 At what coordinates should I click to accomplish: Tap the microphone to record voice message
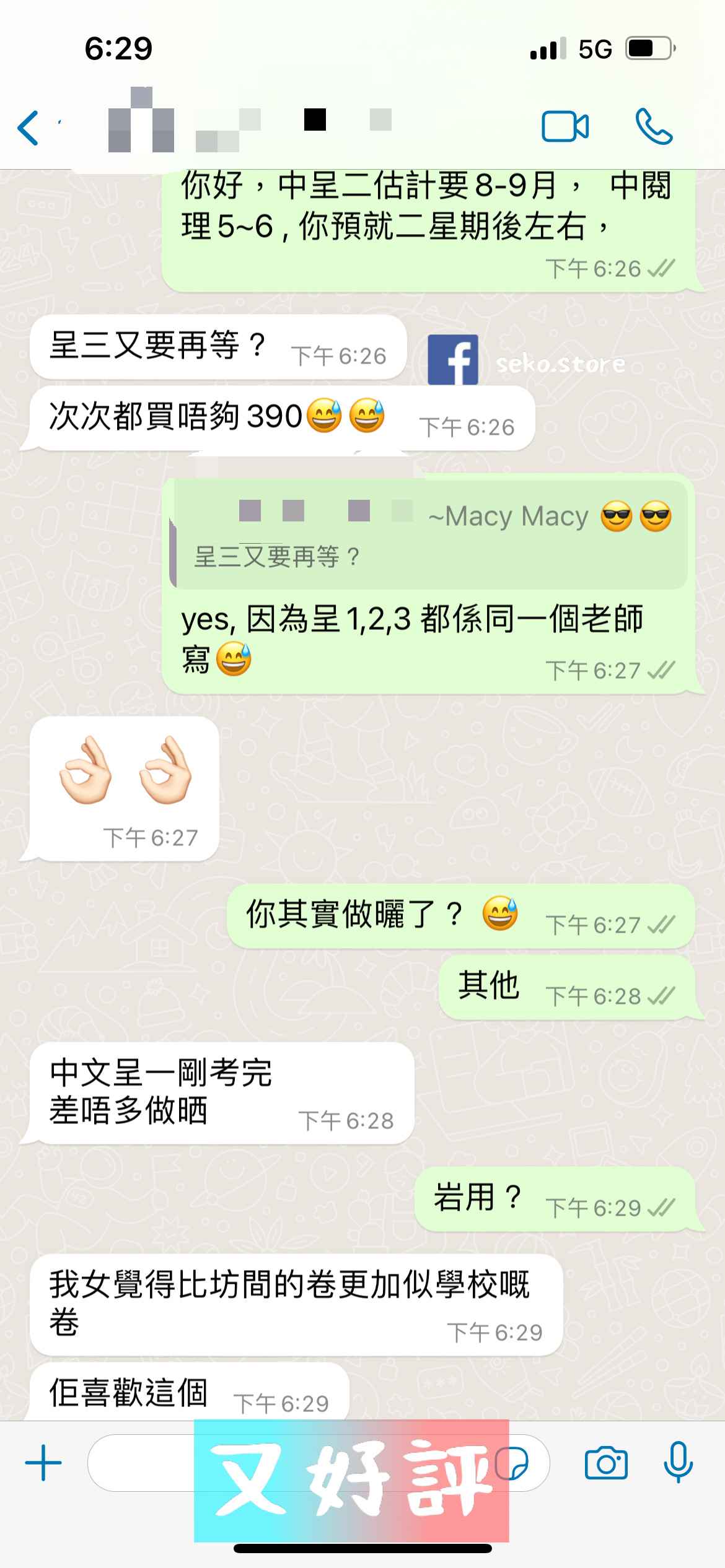point(678,1463)
